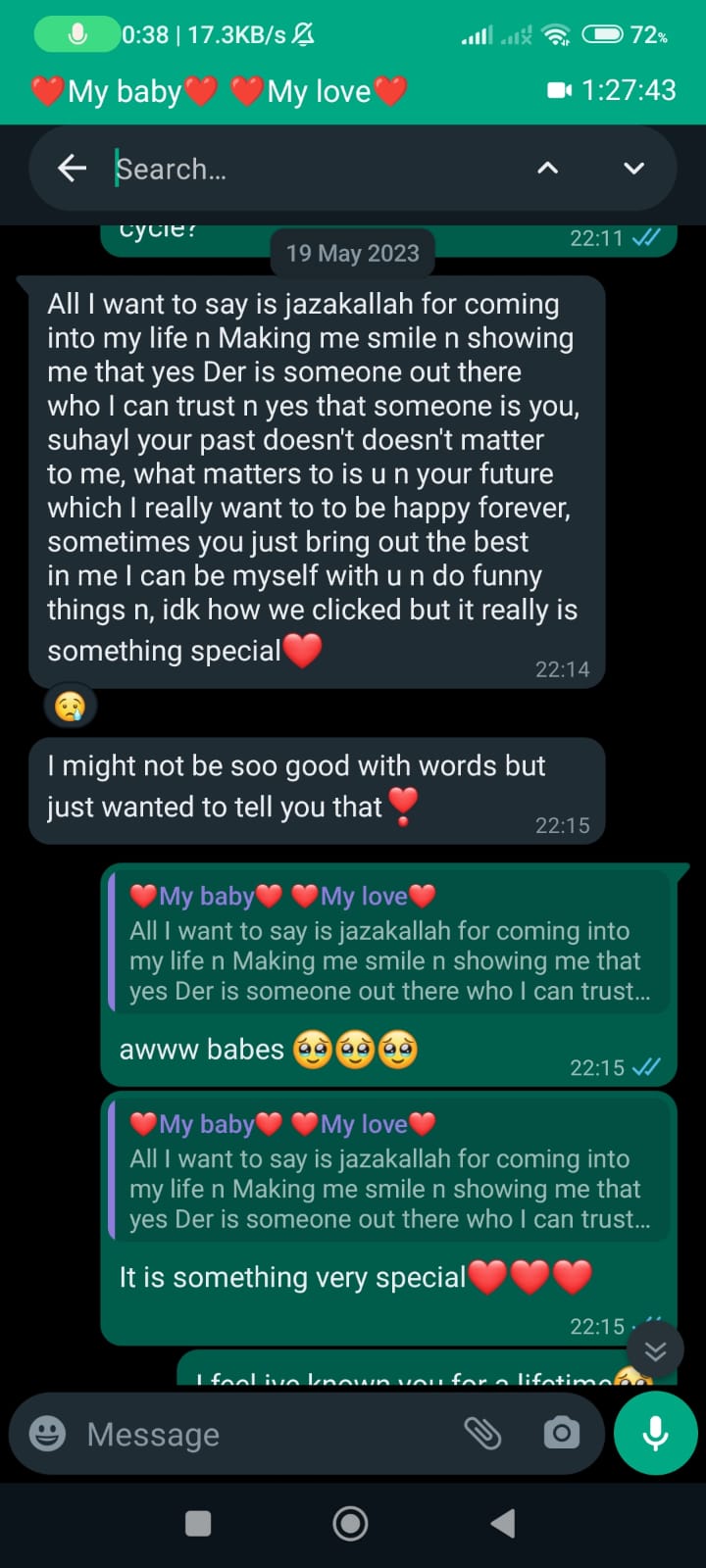
Task: Open recent apps with the square button
Action: point(198,1523)
